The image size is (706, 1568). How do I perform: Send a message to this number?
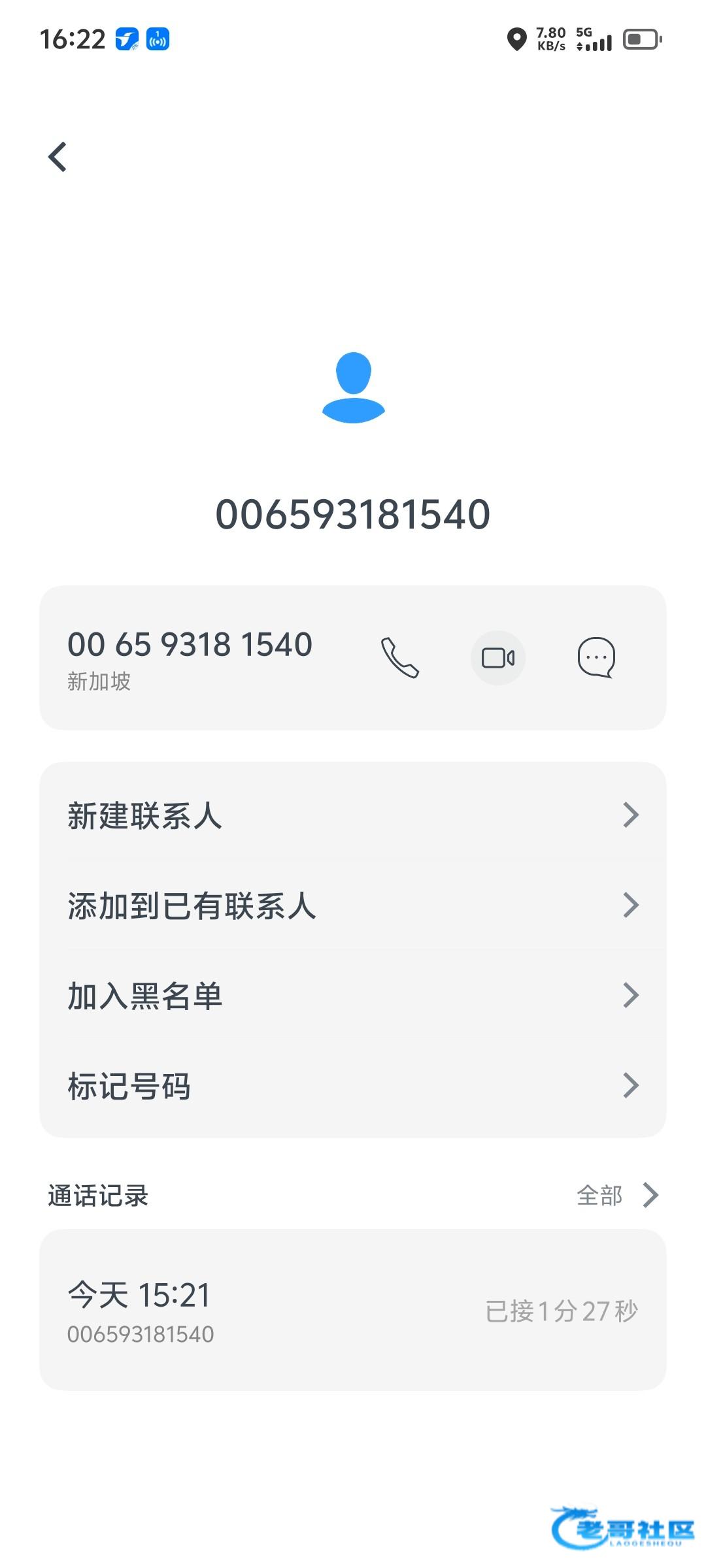[596, 657]
